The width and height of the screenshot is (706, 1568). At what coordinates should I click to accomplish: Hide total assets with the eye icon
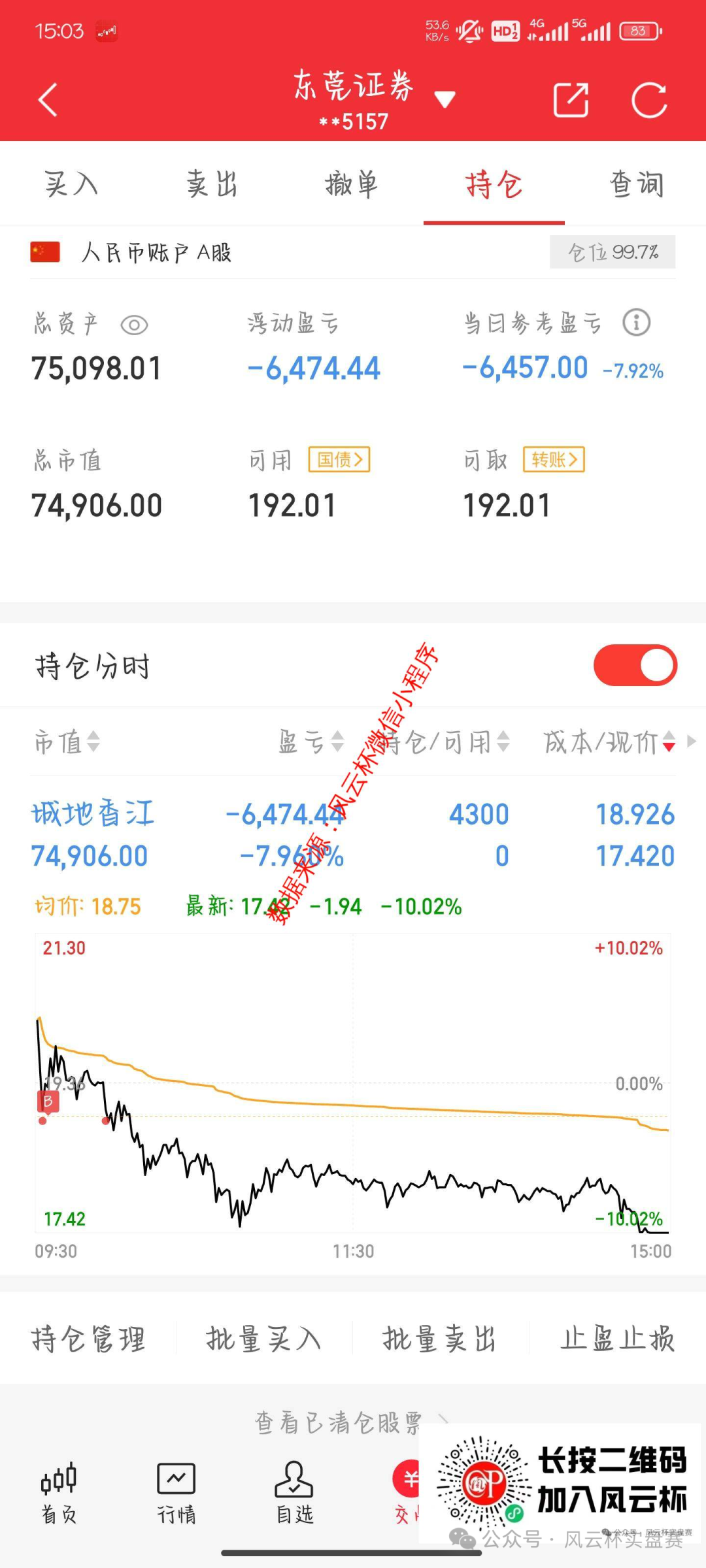pyautogui.click(x=134, y=325)
